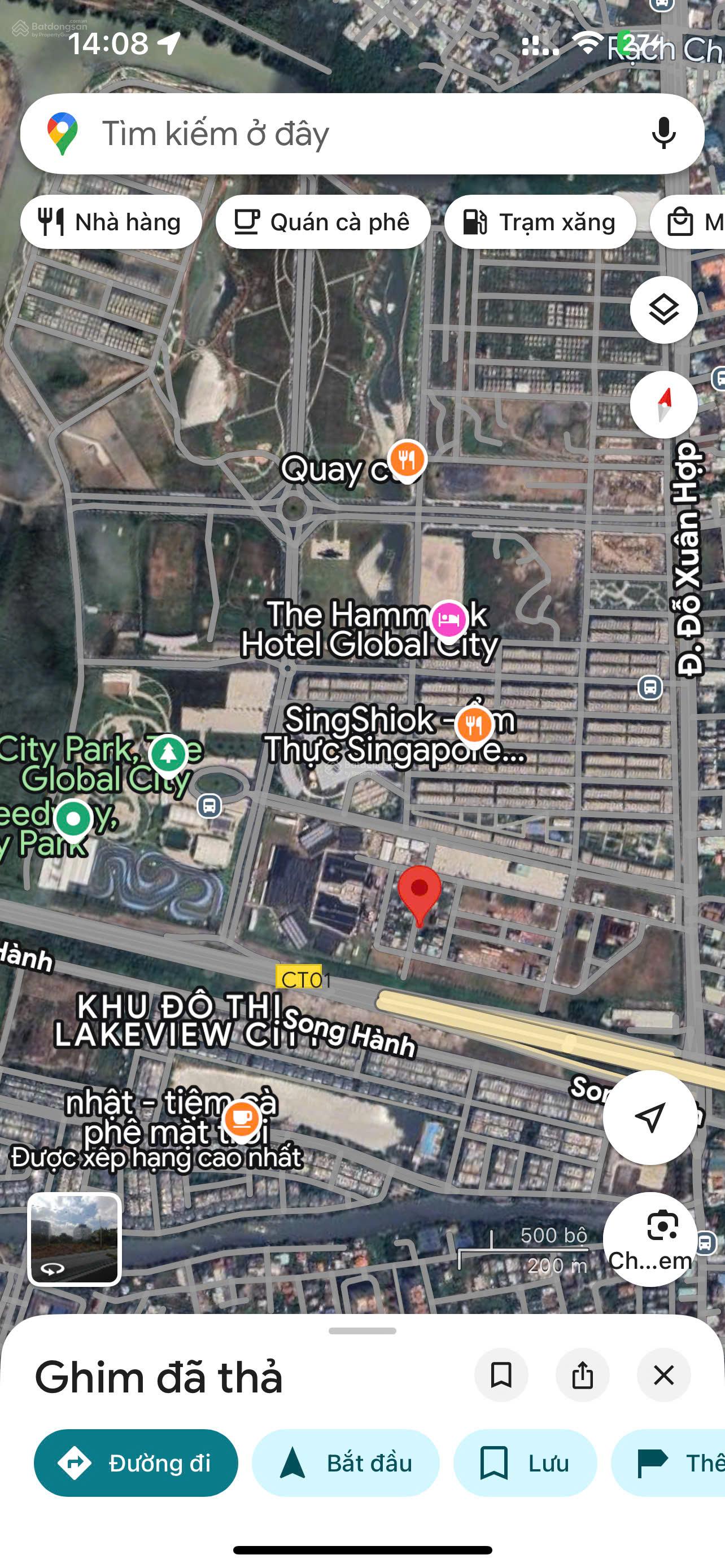Image resolution: width=725 pixels, height=1568 pixels.
Task: Select the 'Nhà hàng' chip
Action: [x=111, y=222]
